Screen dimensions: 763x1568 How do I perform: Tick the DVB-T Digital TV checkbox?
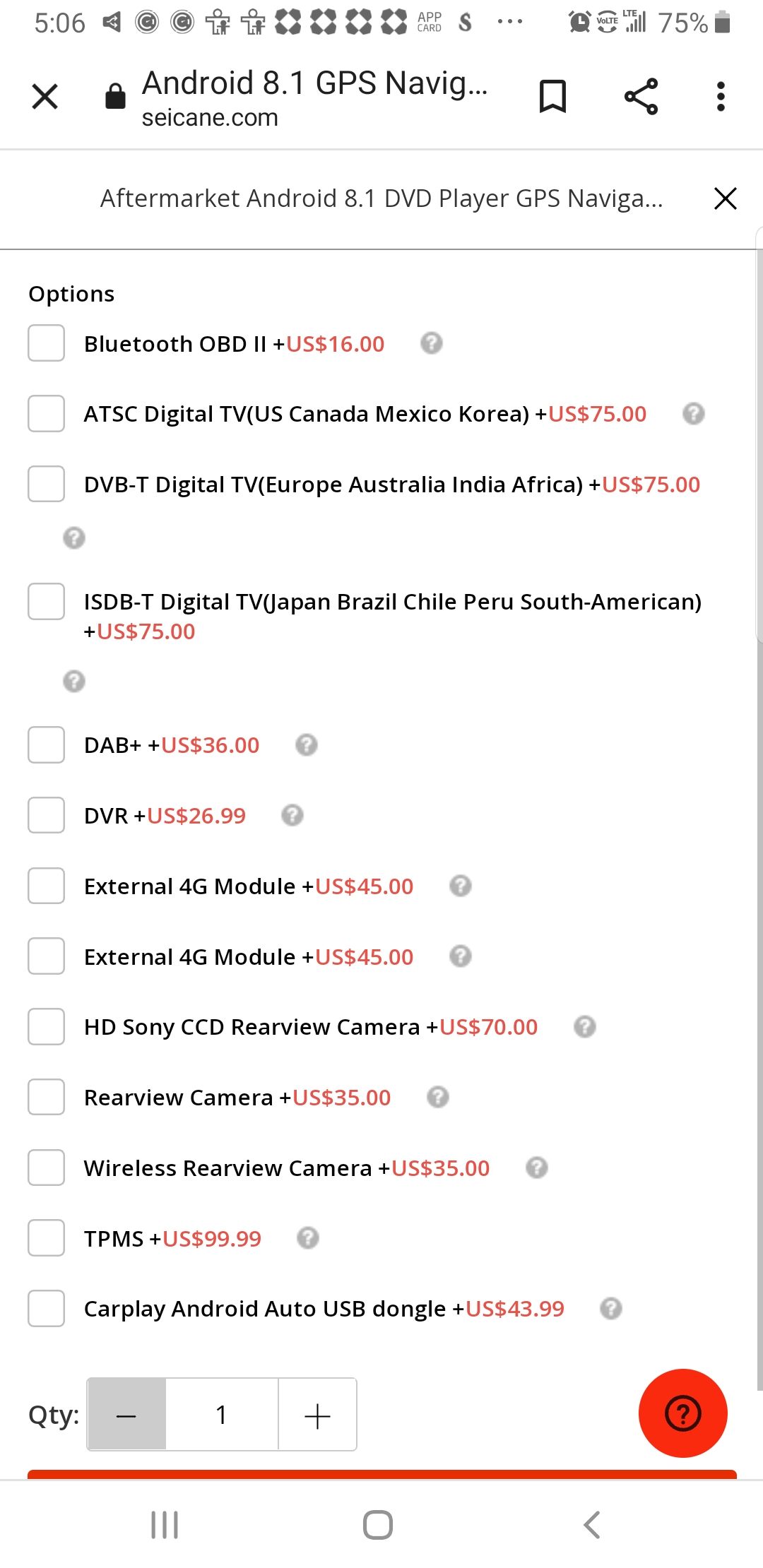pyautogui.click(x=47, y=484)
